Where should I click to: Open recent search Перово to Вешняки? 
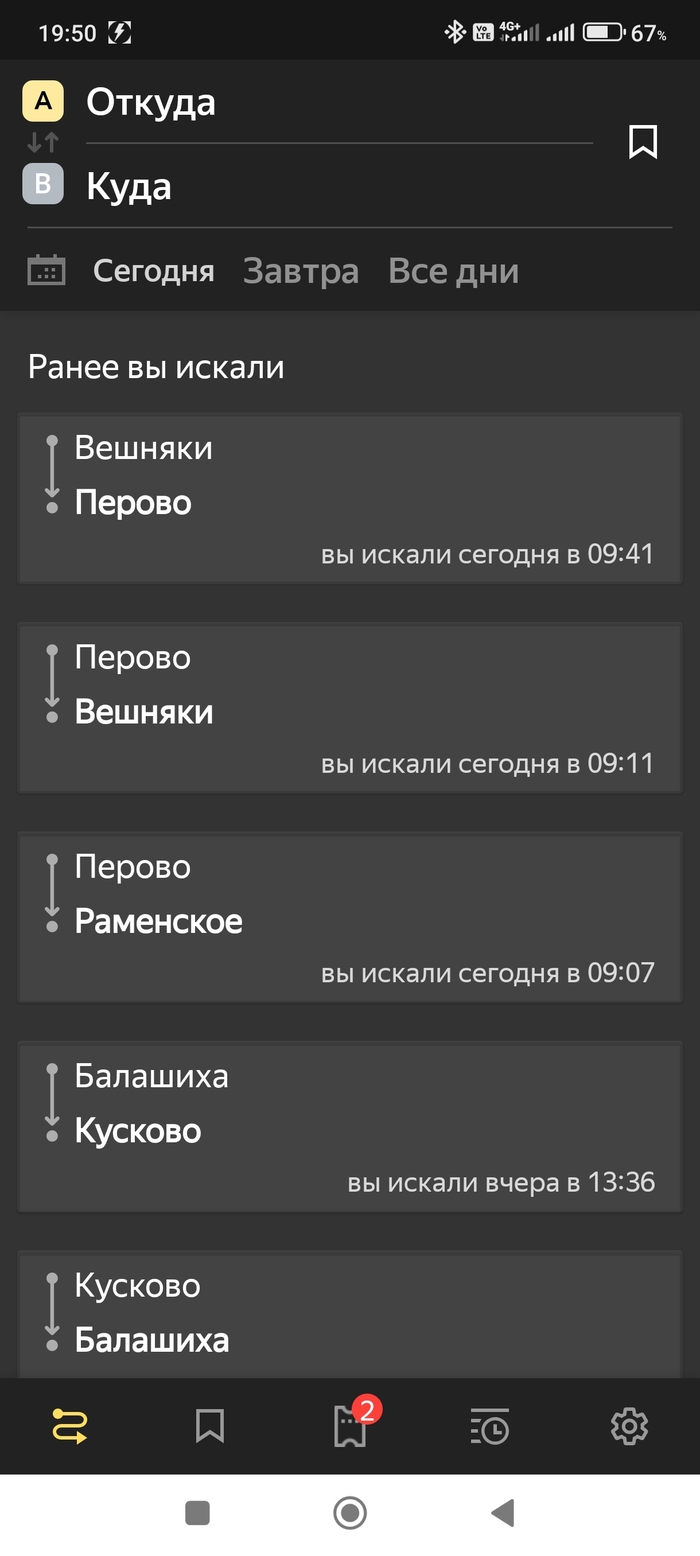tap(350, 708)
